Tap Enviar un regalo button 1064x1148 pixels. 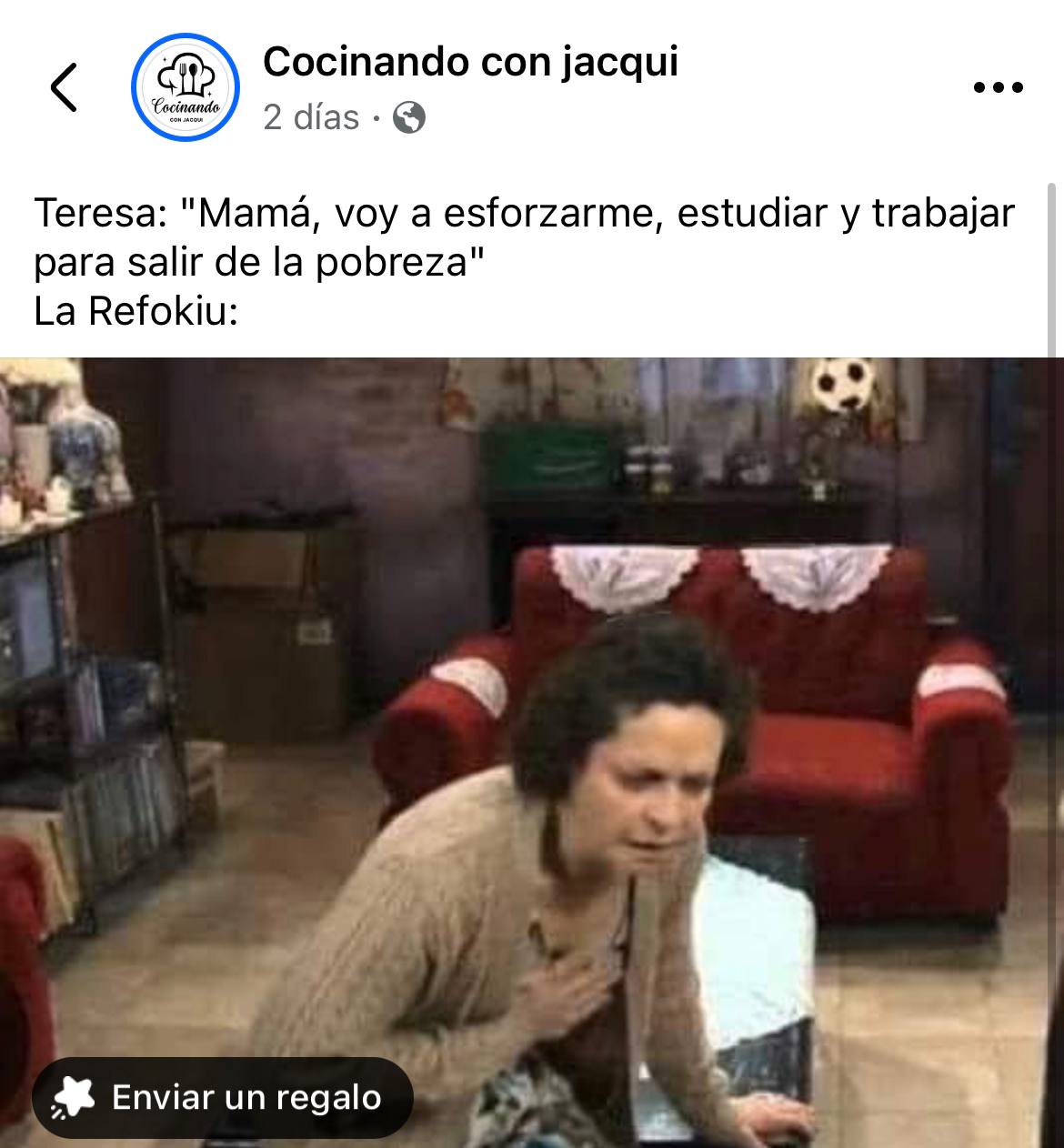pyautogui.click(x=223, y=1097)
